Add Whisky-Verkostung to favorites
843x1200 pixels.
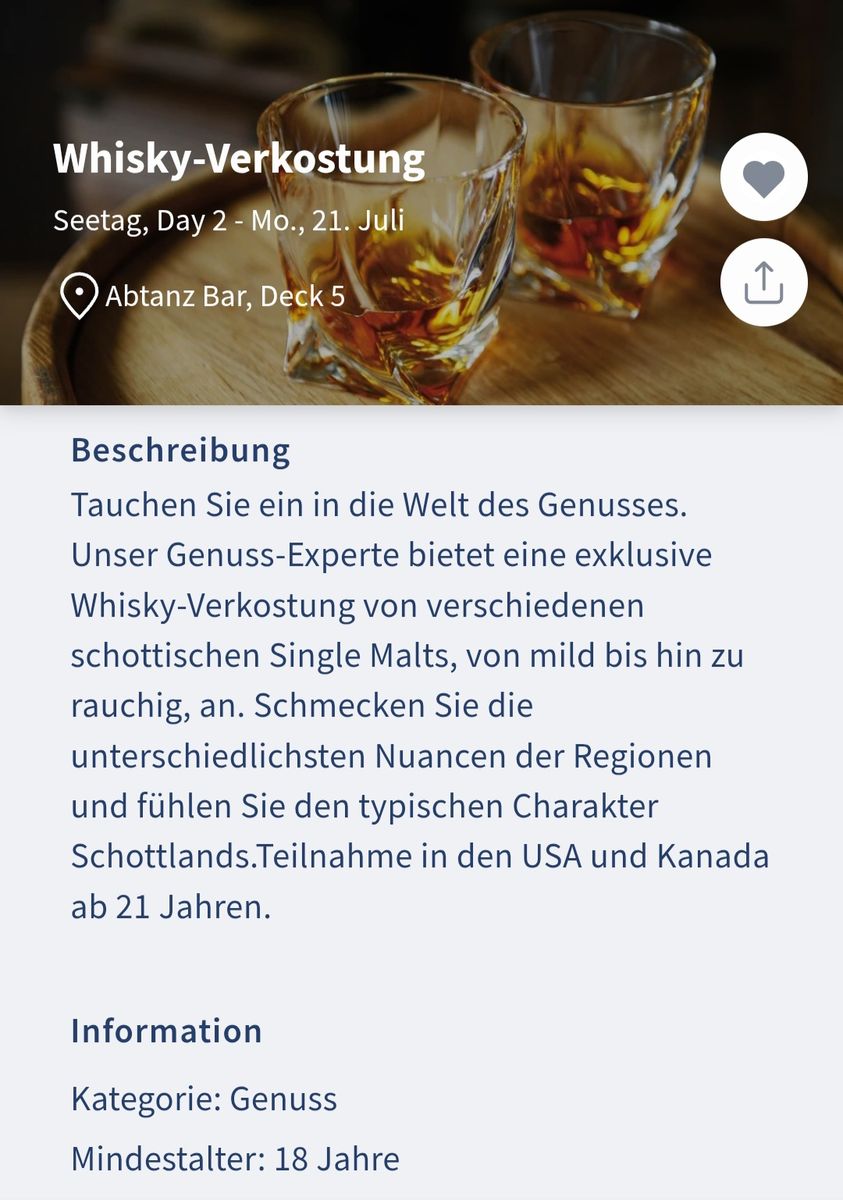(763, 178)
